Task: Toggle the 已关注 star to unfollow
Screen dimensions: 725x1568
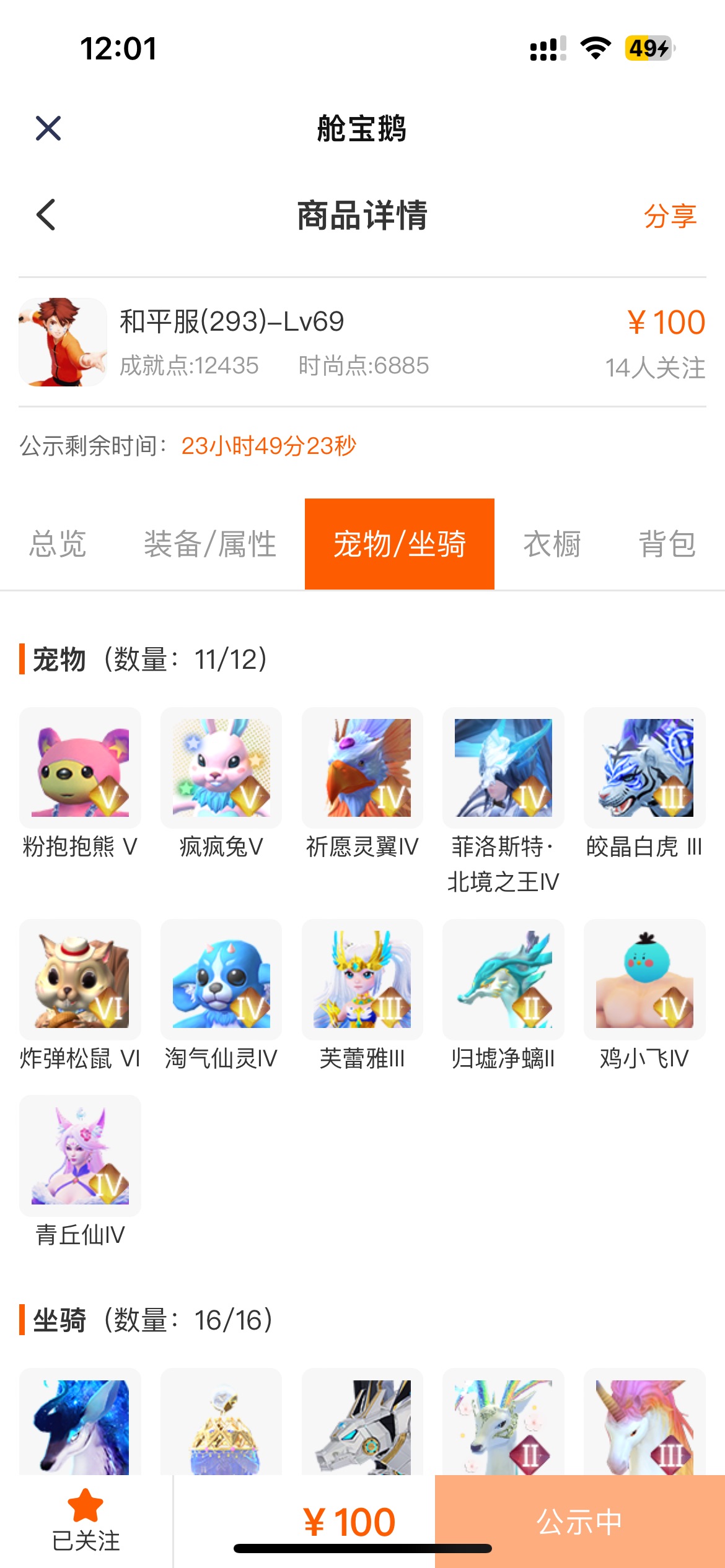Action: pyautogui.click(x=86, y=1521)
